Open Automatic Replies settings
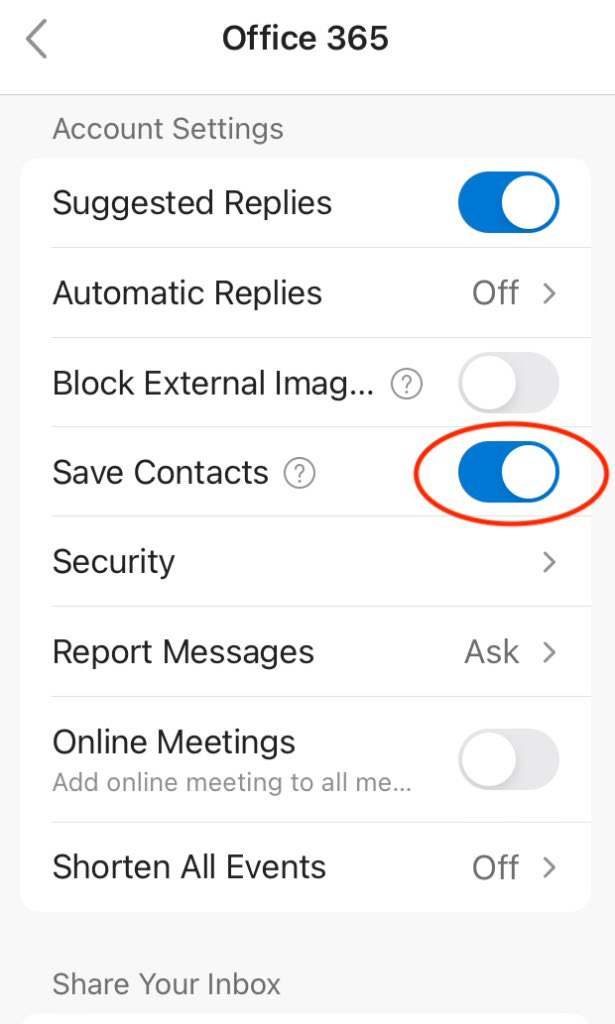 [306, 293]
